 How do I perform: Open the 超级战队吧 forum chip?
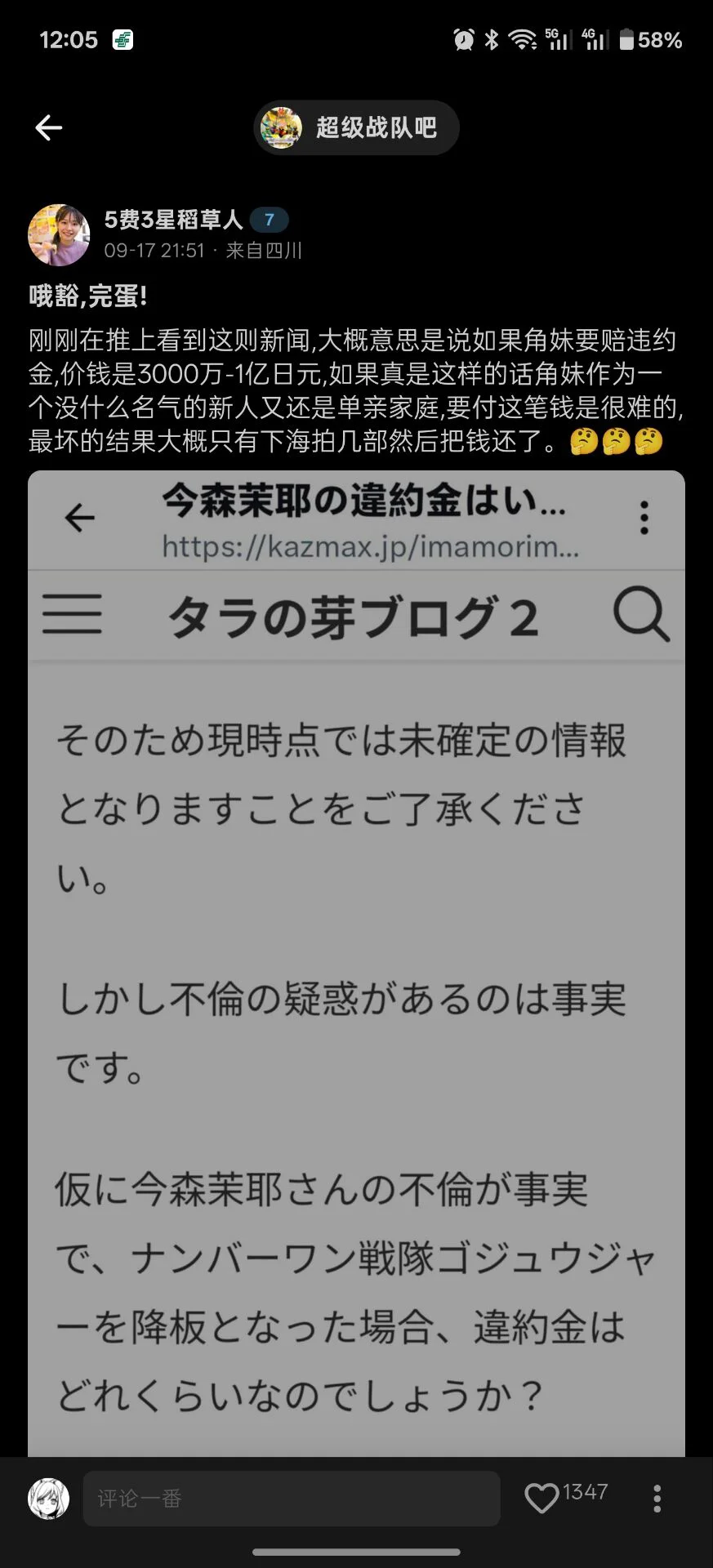point(356,127)
